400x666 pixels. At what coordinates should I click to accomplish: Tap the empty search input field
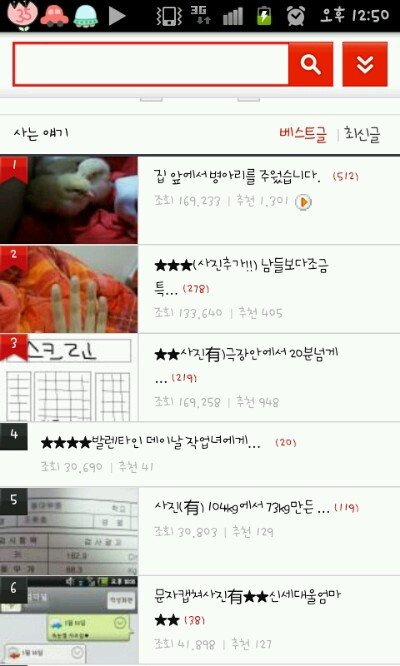click(151, 64)
